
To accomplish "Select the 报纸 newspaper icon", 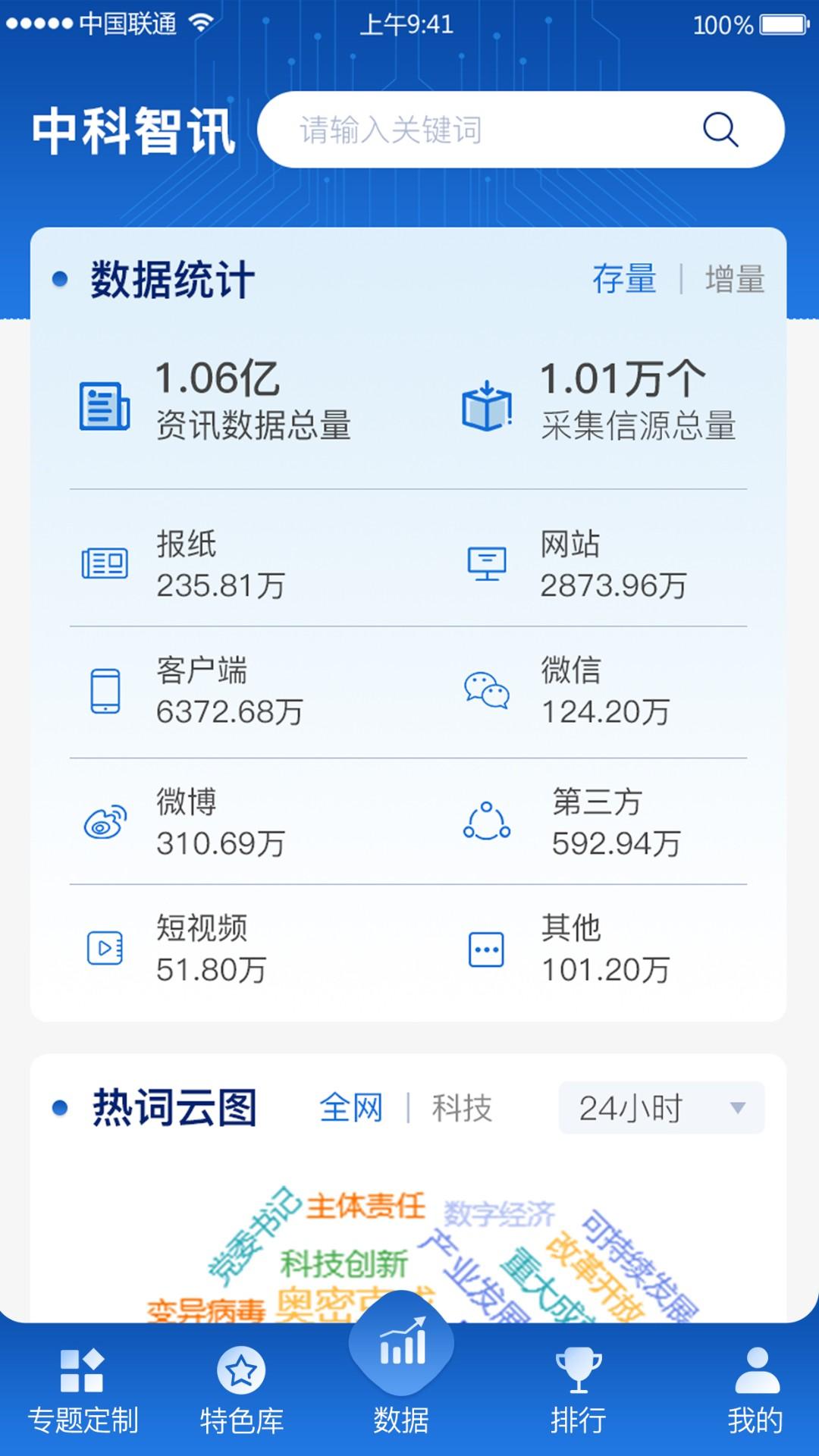I will tap(105, 563).
